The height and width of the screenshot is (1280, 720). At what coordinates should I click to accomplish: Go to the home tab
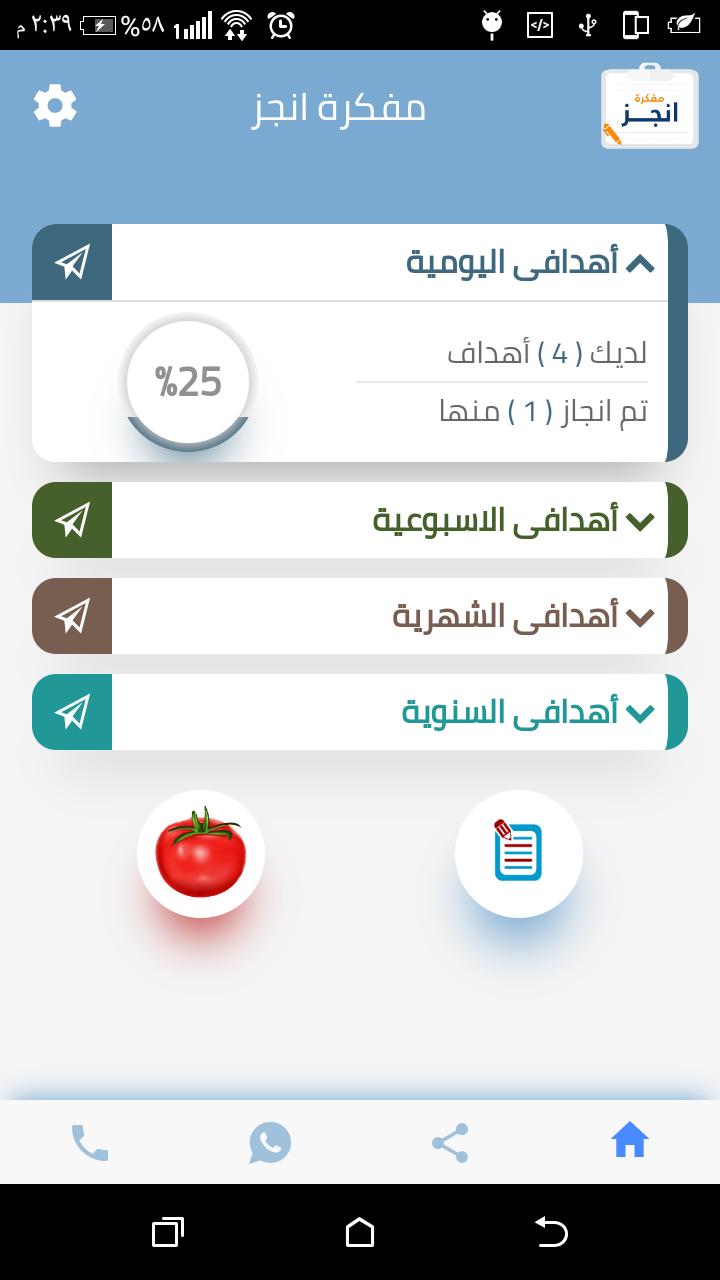(630, 1141)
